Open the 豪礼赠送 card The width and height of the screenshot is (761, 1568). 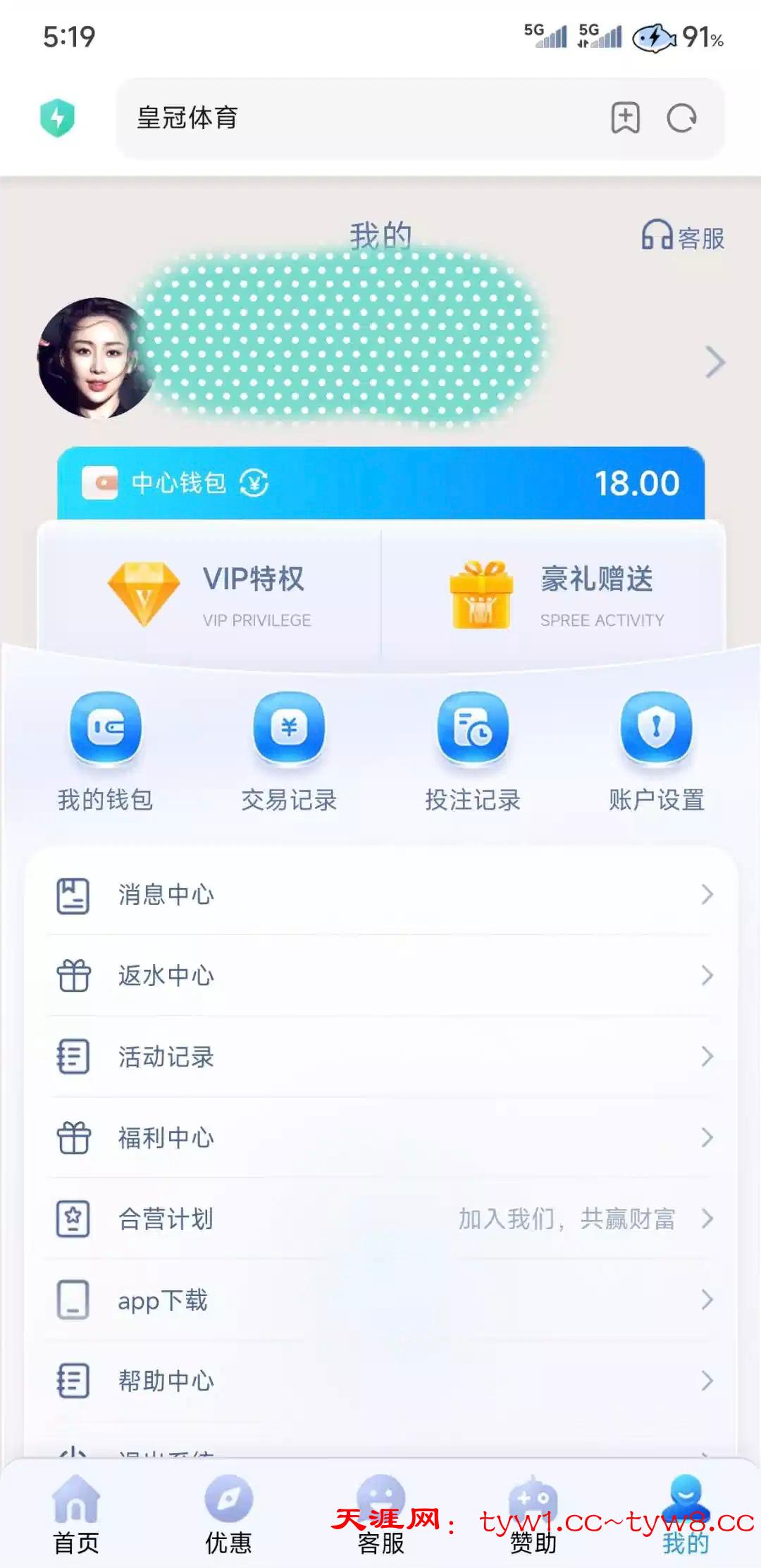click(553, 594)
